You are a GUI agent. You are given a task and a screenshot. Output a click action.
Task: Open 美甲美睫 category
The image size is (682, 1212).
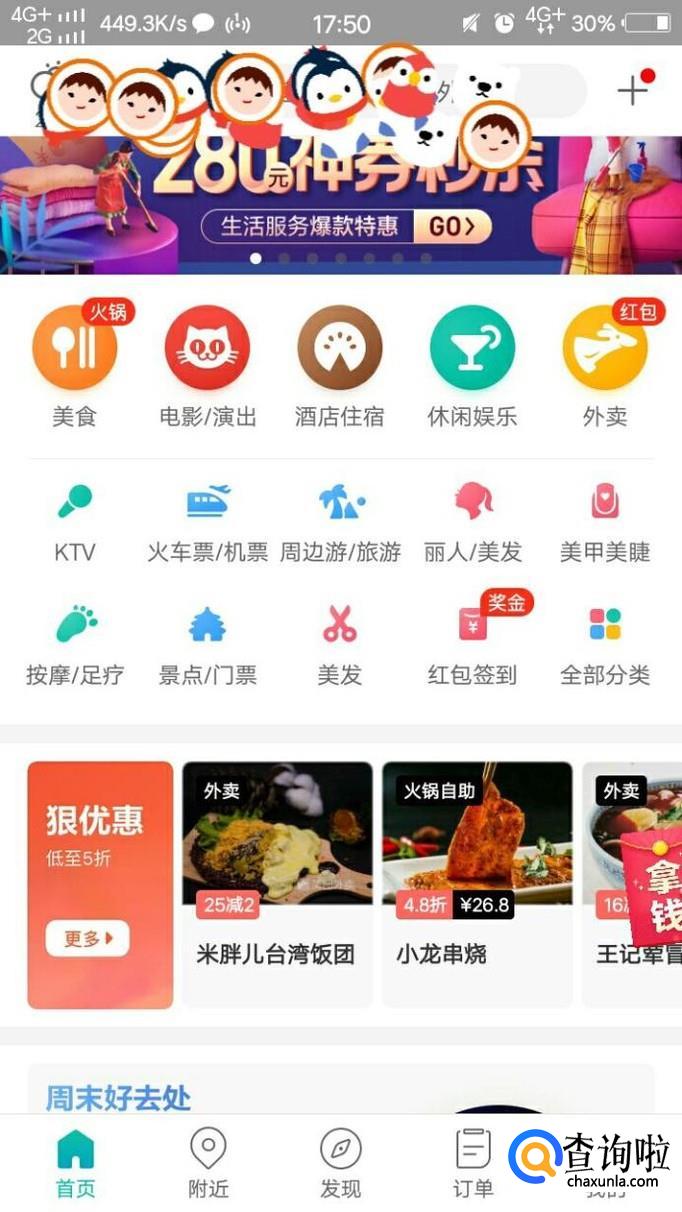tap(605, 520)
